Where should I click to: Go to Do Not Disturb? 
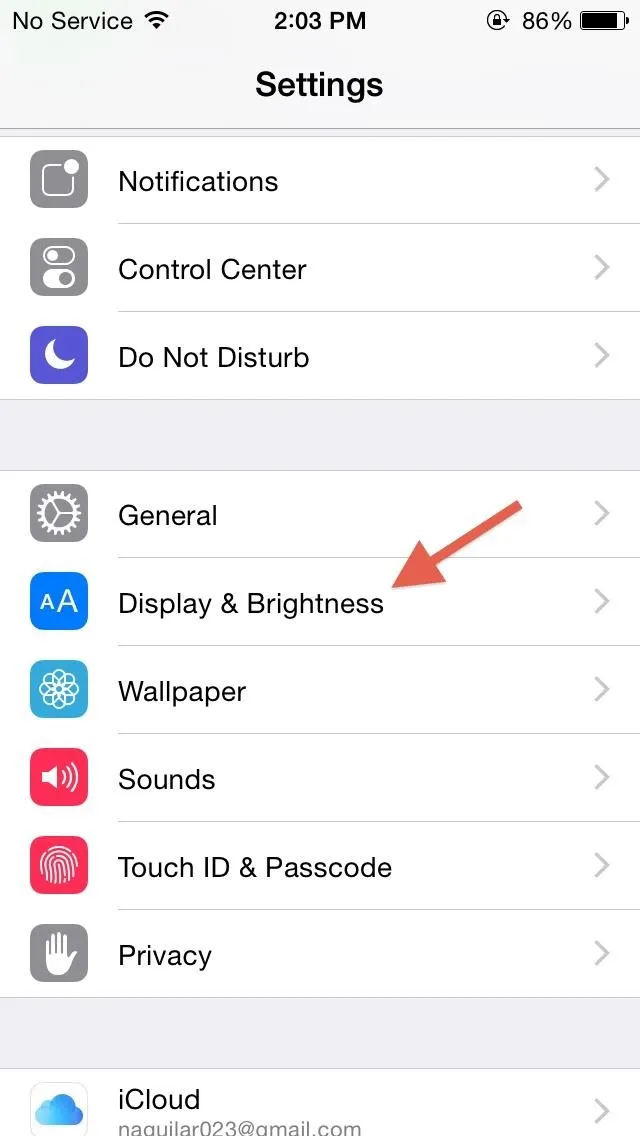320,356
